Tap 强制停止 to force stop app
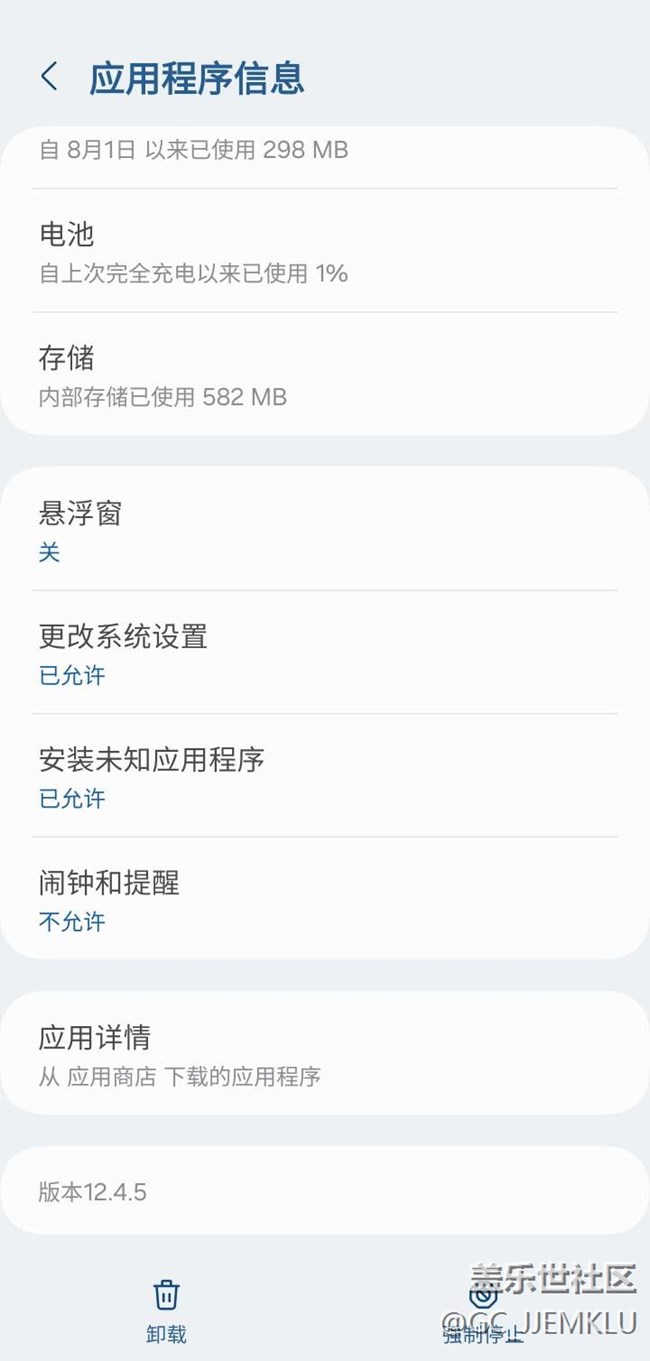The width and height of the screenshot is (650, 1361). [483, 1312]
